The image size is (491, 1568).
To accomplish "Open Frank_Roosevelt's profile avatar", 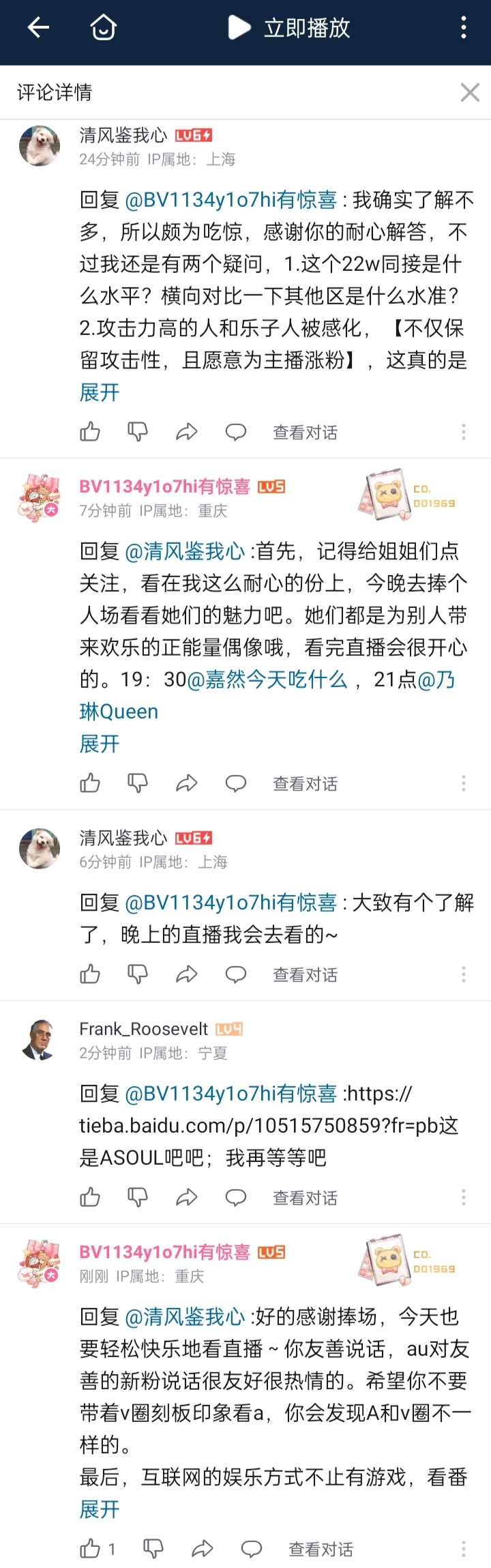I will click(39, 1040).
